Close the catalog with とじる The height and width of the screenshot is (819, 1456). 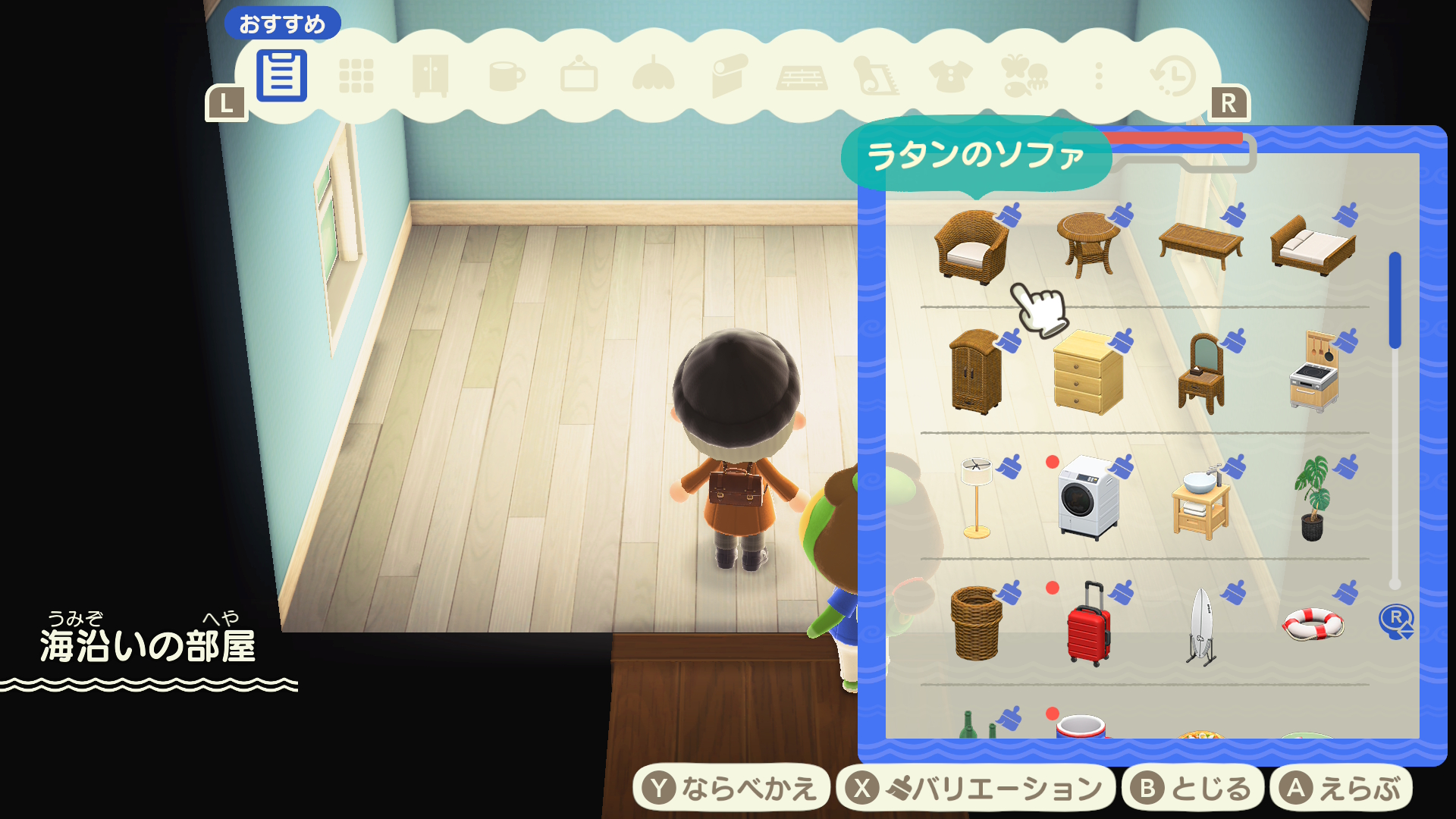pyautogui.click(x=1192, y=789)
